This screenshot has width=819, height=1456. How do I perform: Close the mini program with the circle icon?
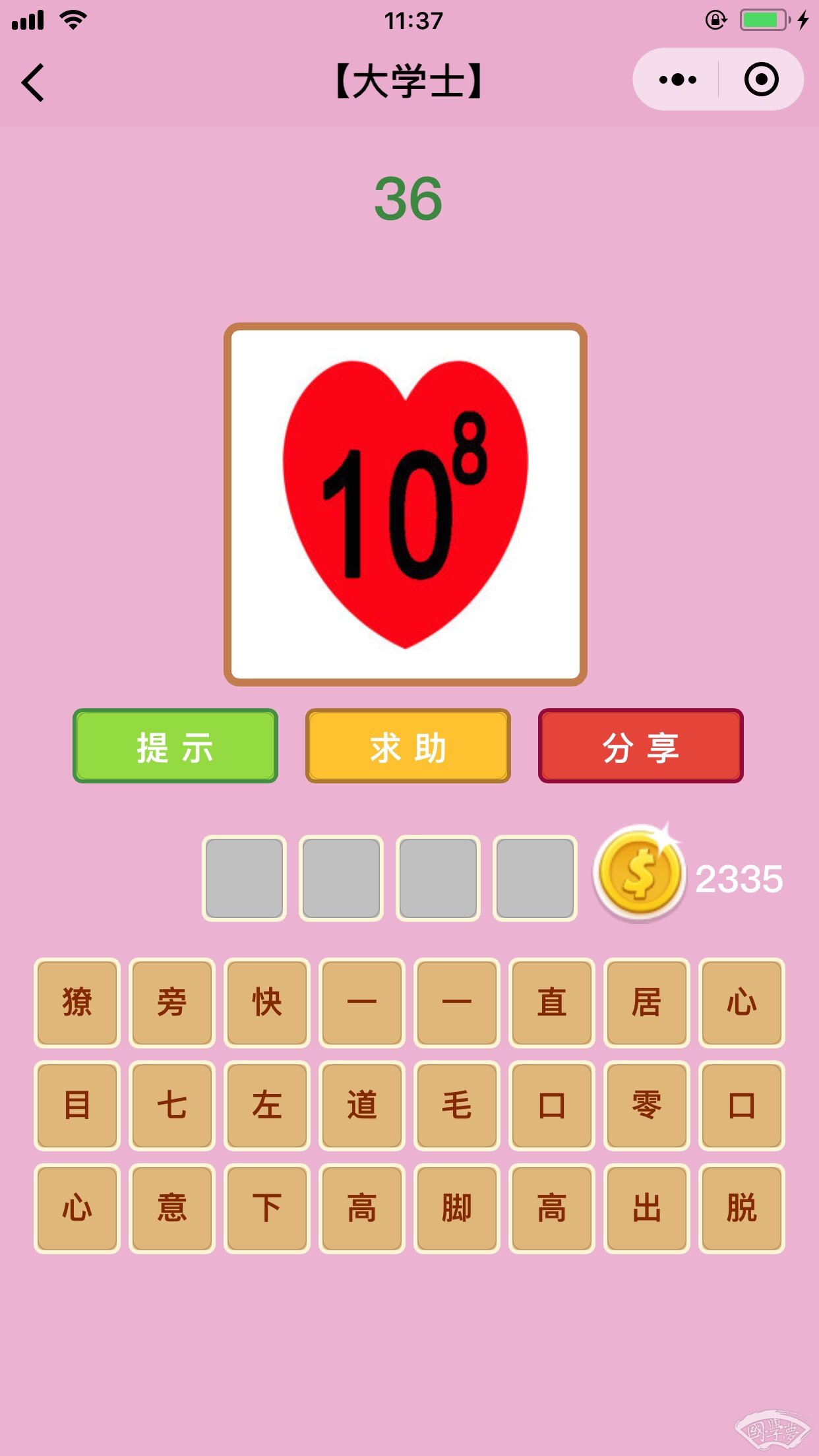(x=761, y=80)
